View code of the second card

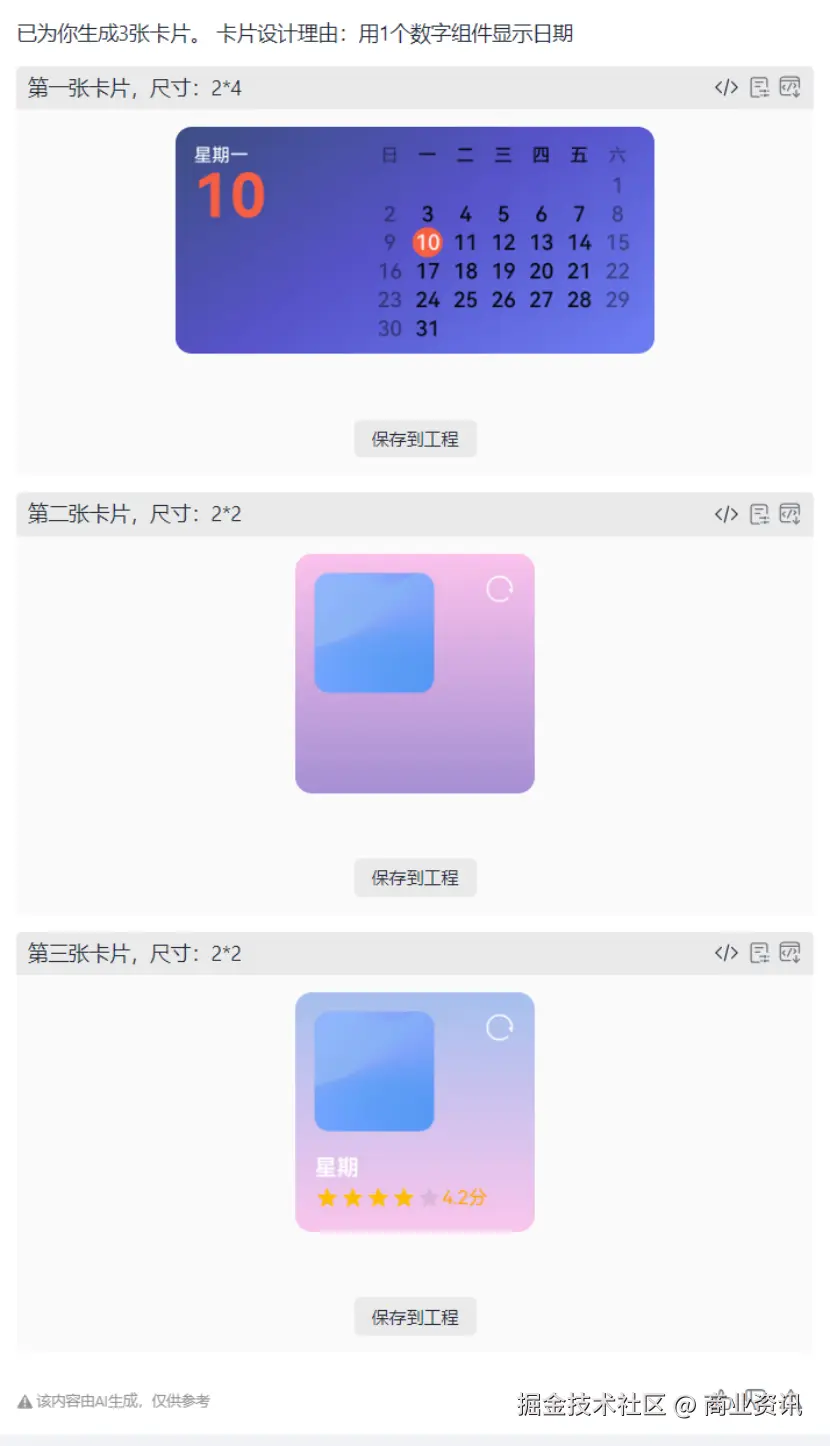point(726,514)
